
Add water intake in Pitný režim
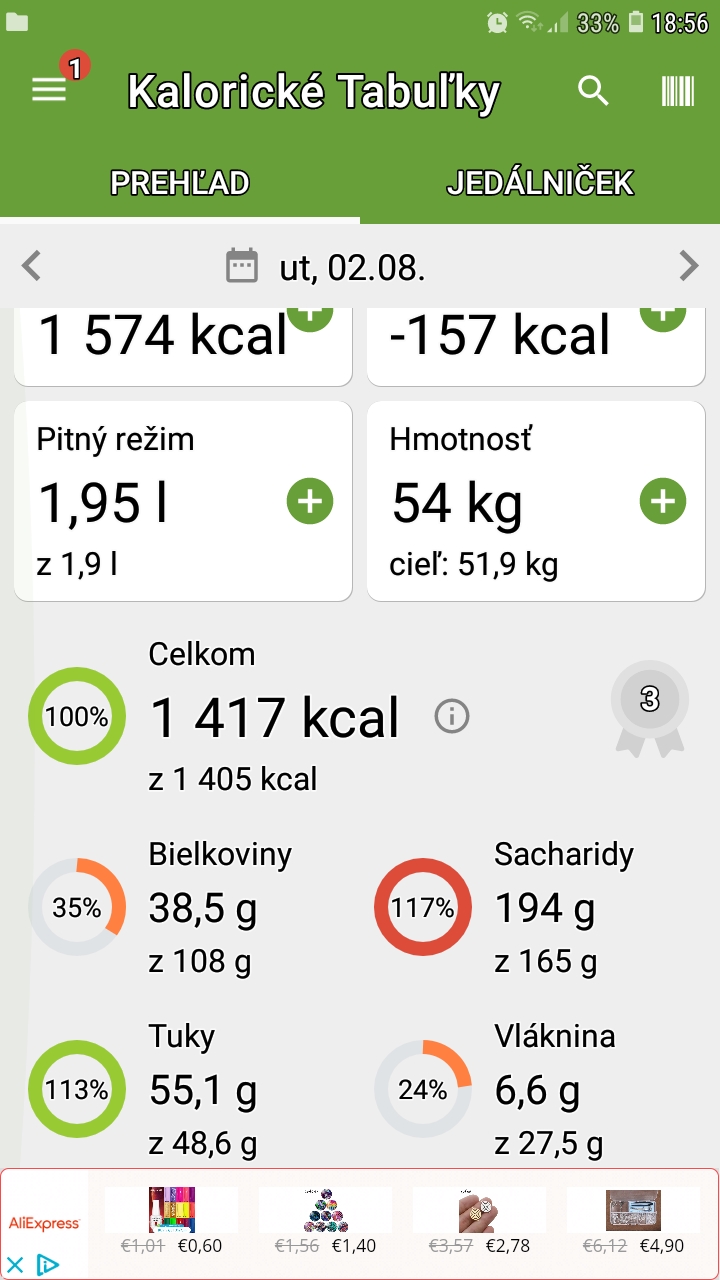(x=310, y=501)
